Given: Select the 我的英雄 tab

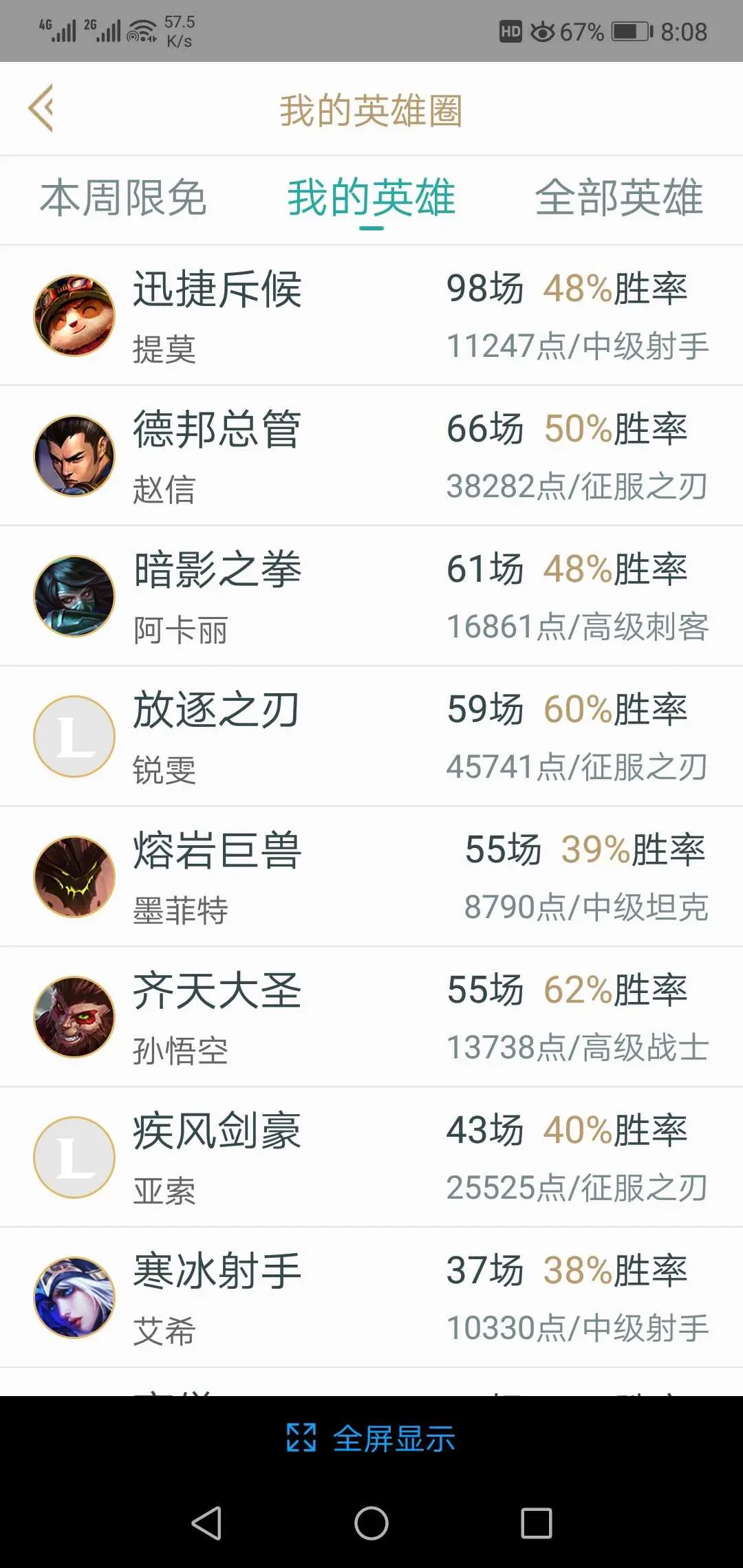Looking at the screenshot, I should (371, 198).
